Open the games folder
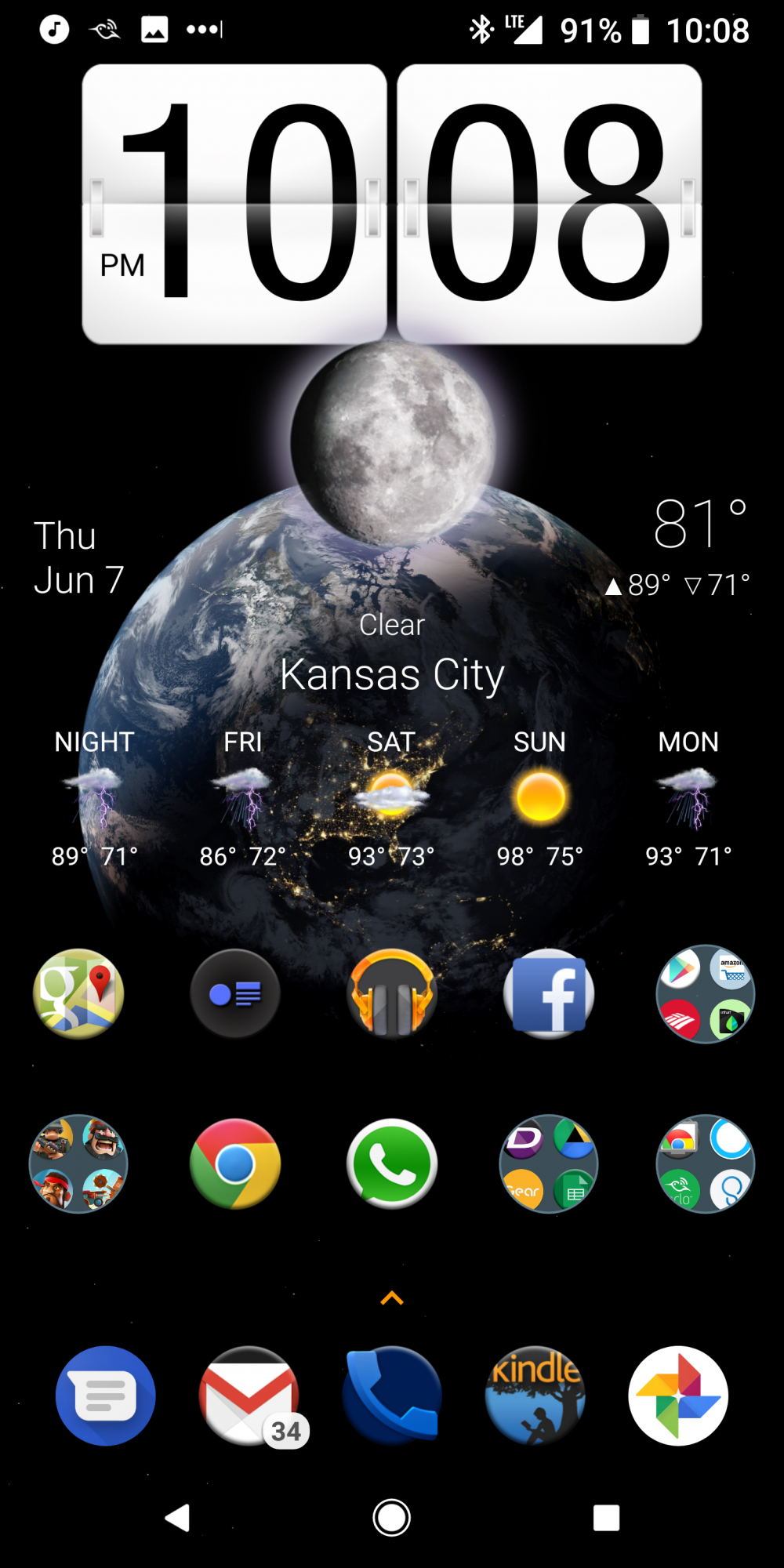Viewport: 784px width, 1568px height. coord(78,1164)
